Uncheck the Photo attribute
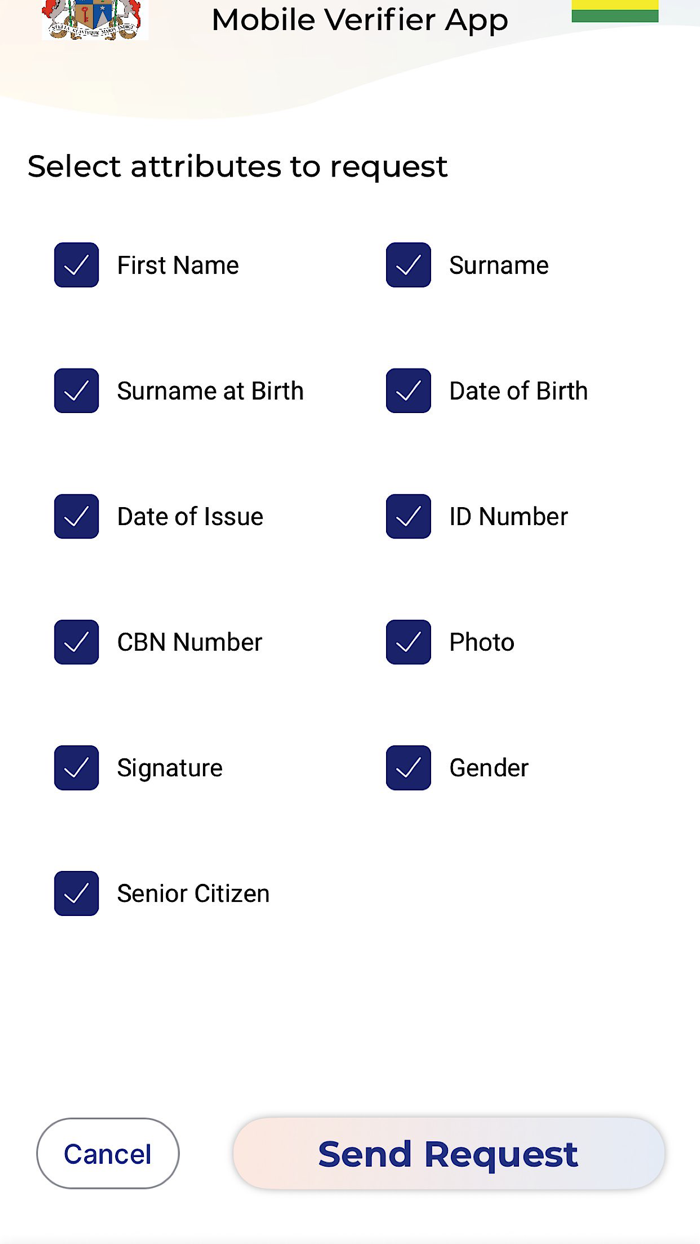 [x=408, y=642]
